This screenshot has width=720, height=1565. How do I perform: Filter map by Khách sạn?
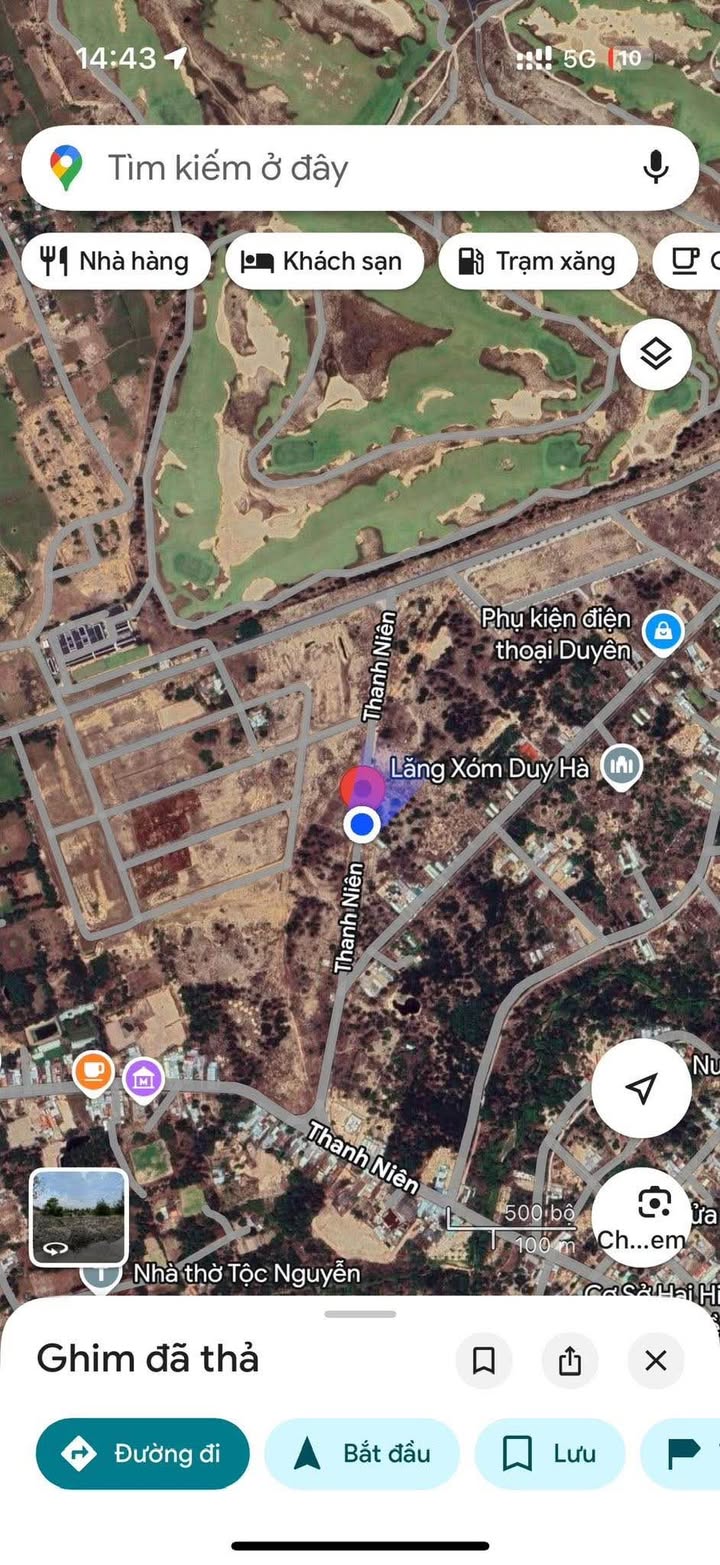pyautogui.click(x=325, y=262)
